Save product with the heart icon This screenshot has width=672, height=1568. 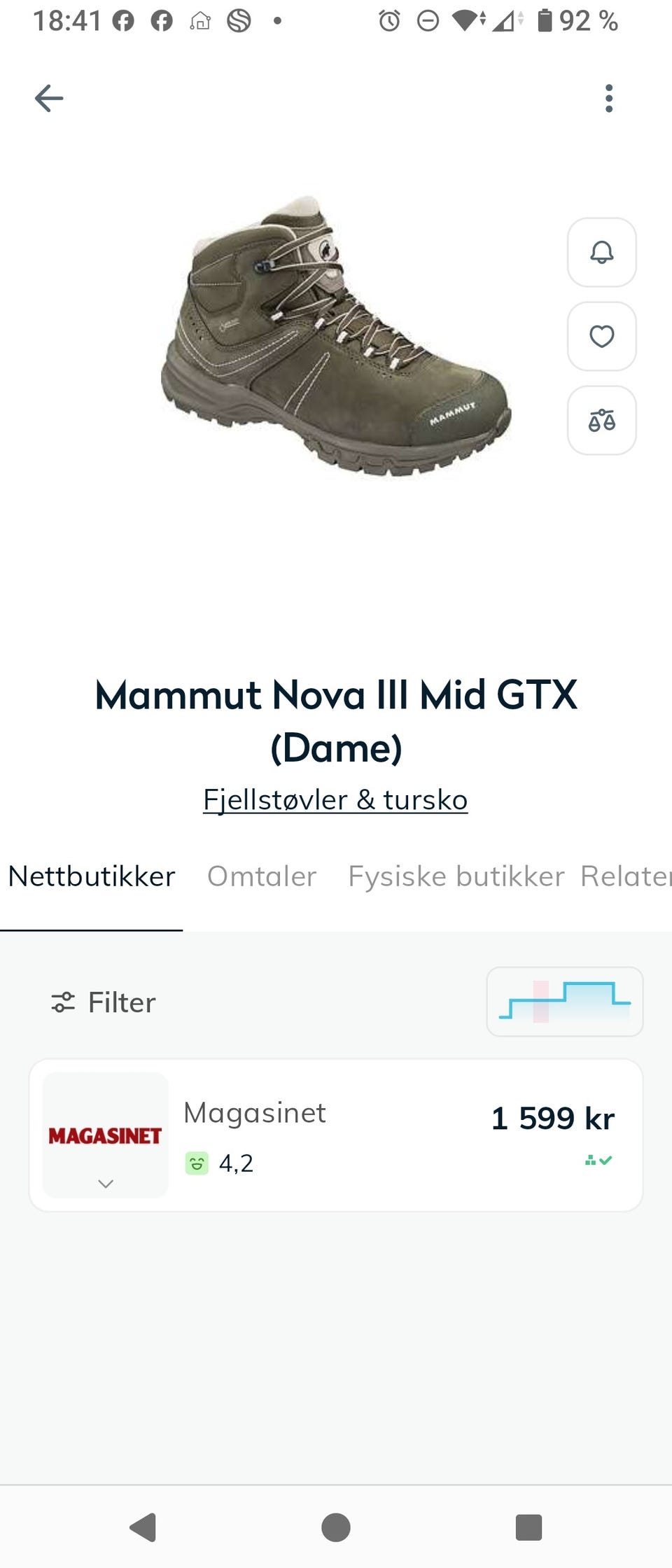click(x=601, y=336)
